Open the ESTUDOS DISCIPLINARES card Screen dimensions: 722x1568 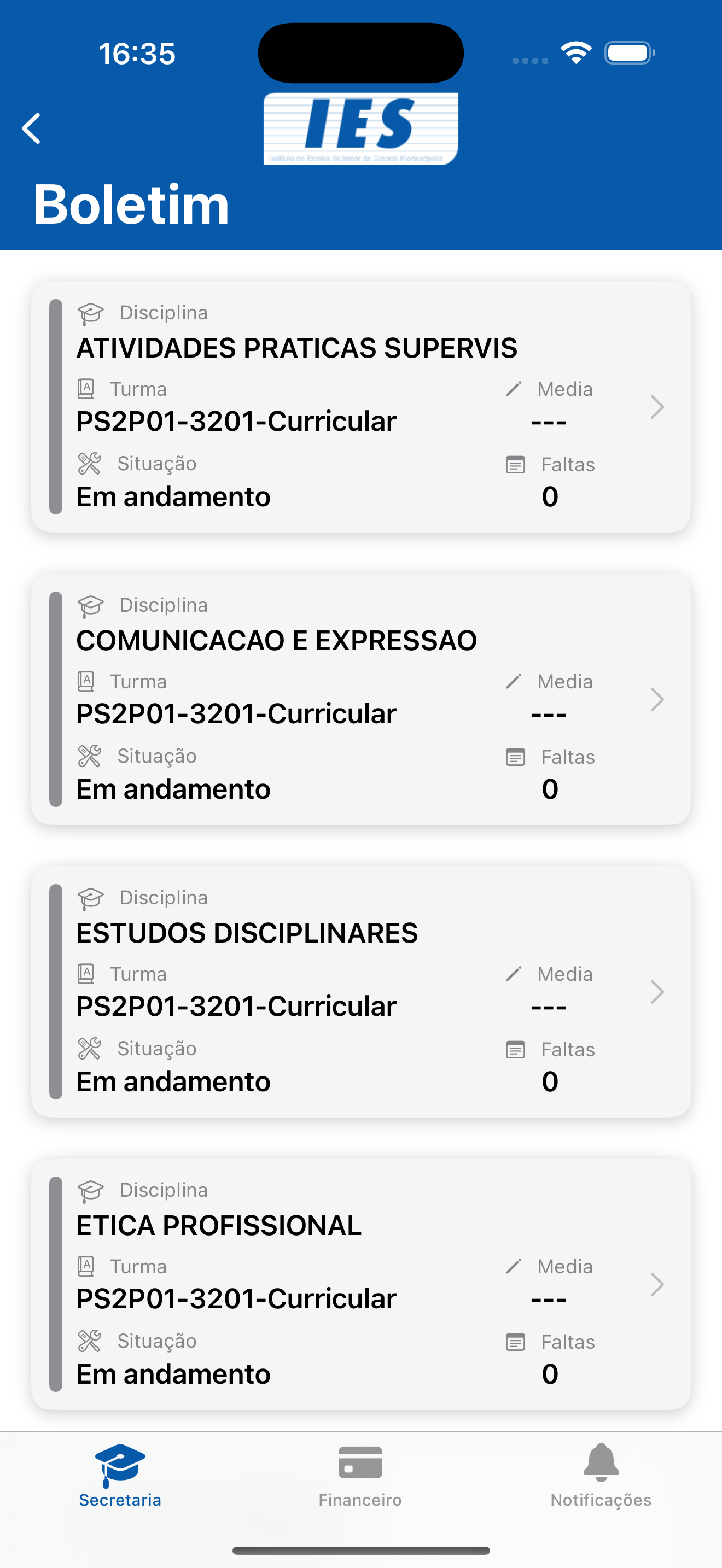coord(361,992)
